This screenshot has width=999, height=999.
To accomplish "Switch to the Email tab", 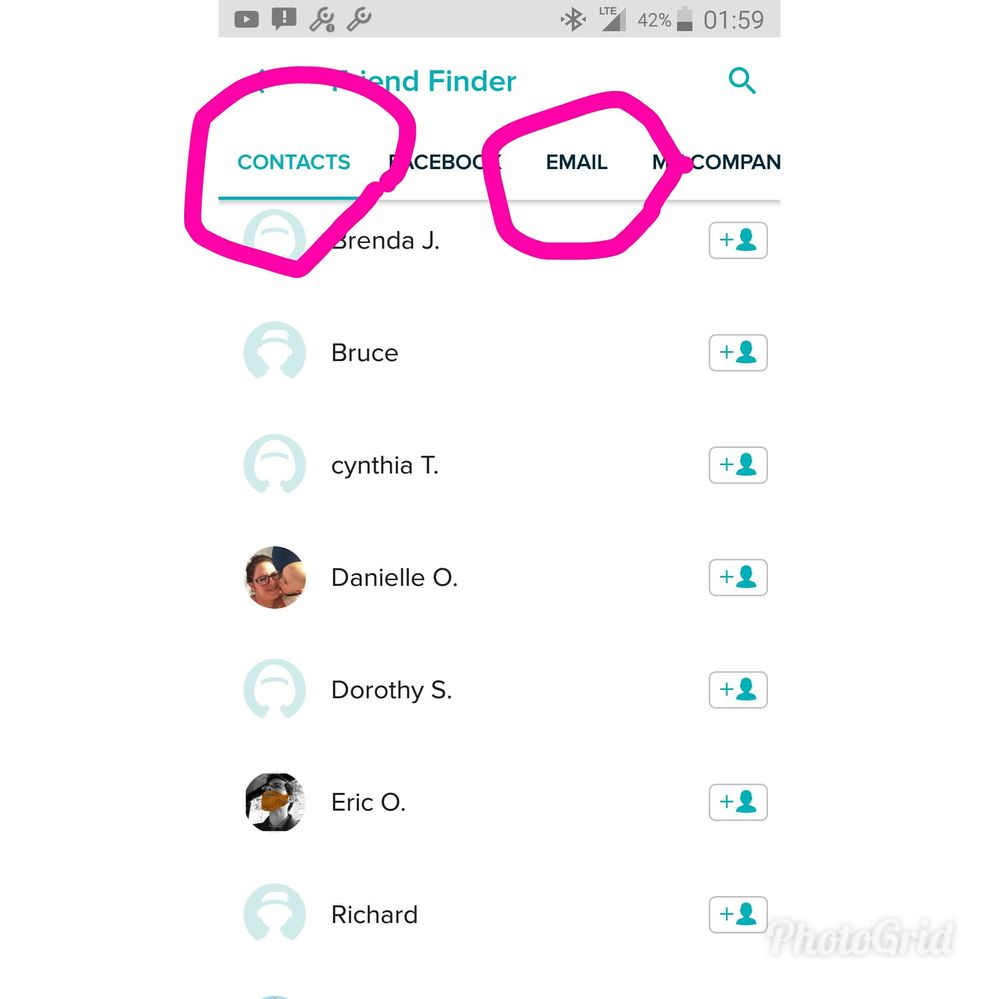I will 576,162.
